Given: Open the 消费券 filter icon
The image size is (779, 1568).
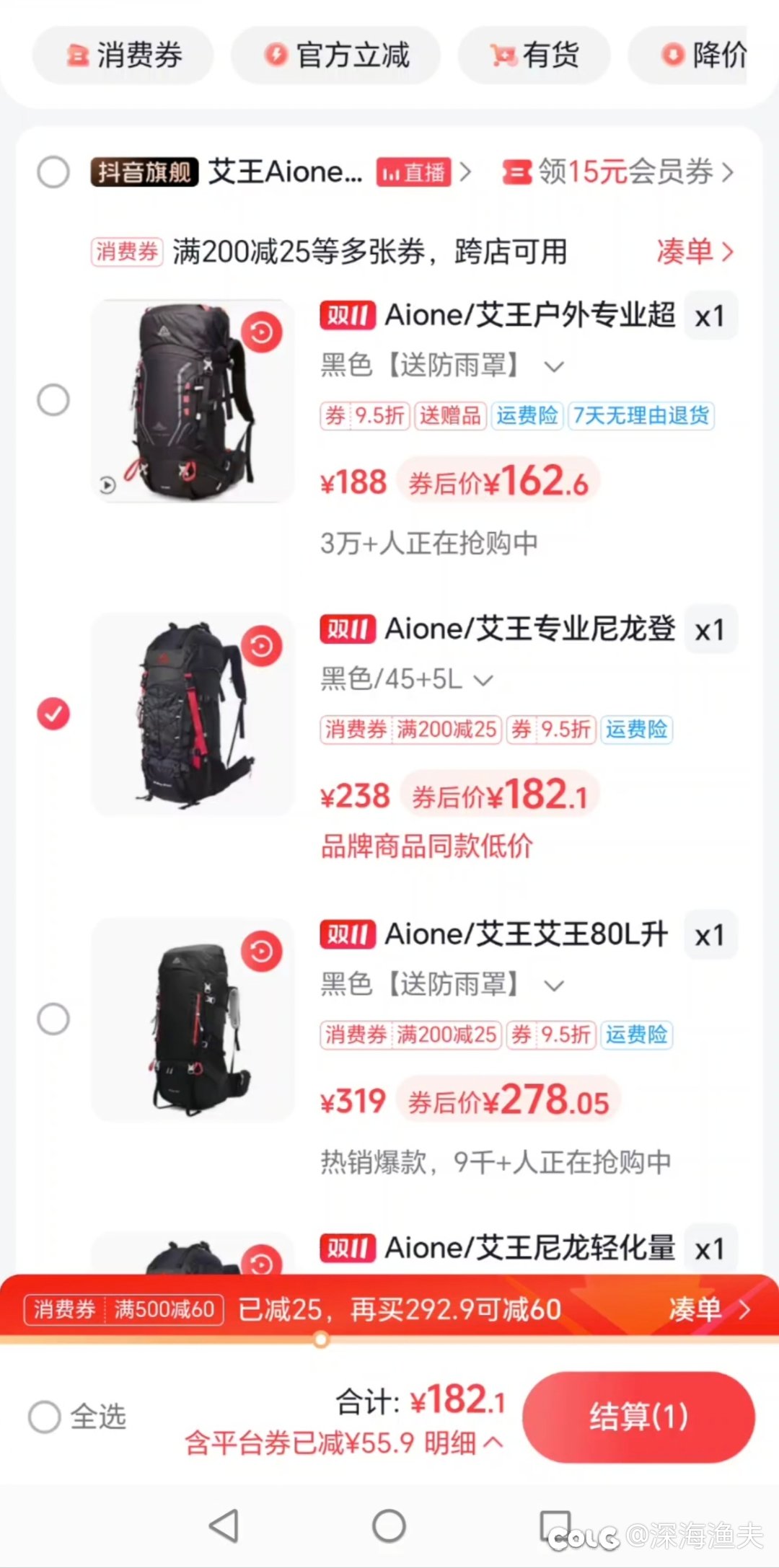Looking at the screenshot, I should click(x=122, y=56).
